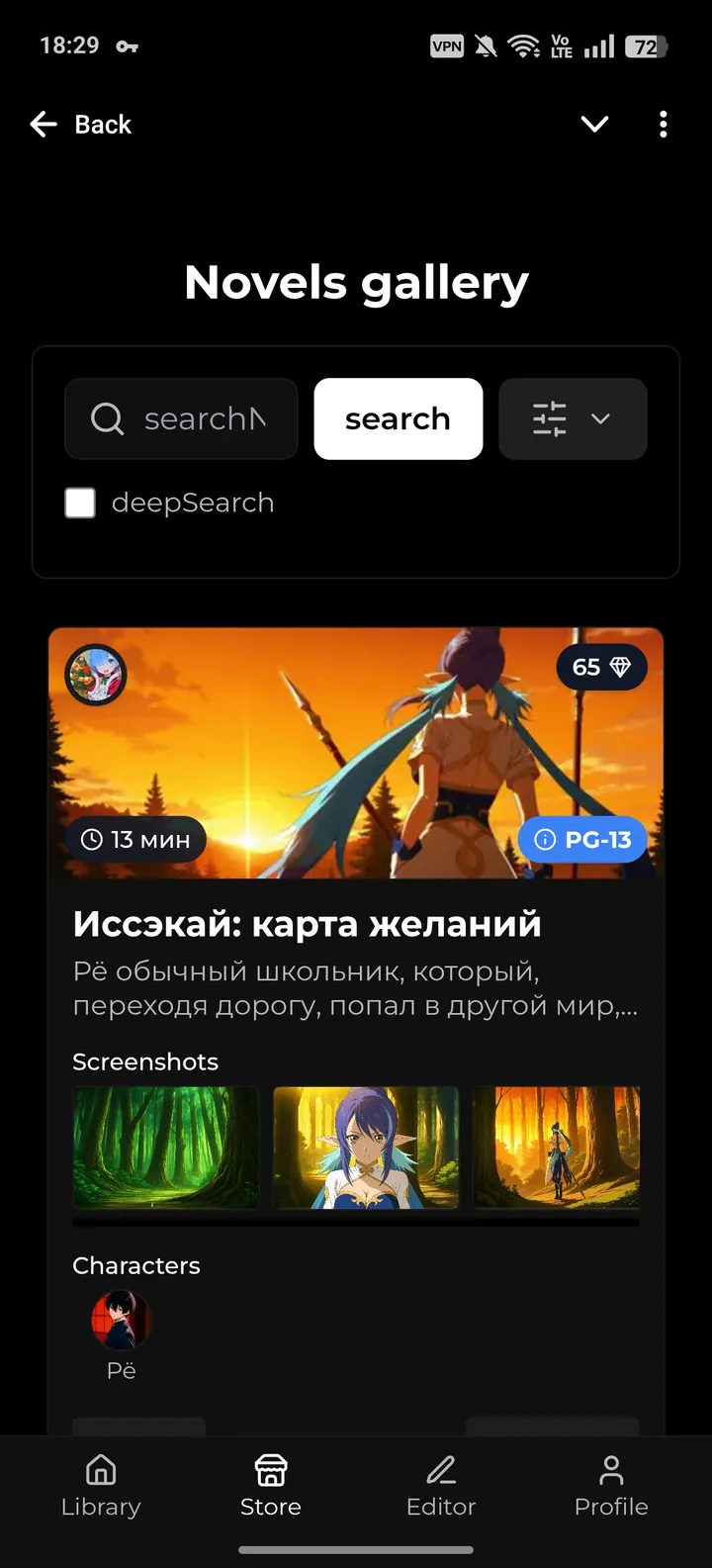This screenshot has width=712, height=1568.
Task: Tap the author avatar on the cover
Action: [x=96, y=674]
